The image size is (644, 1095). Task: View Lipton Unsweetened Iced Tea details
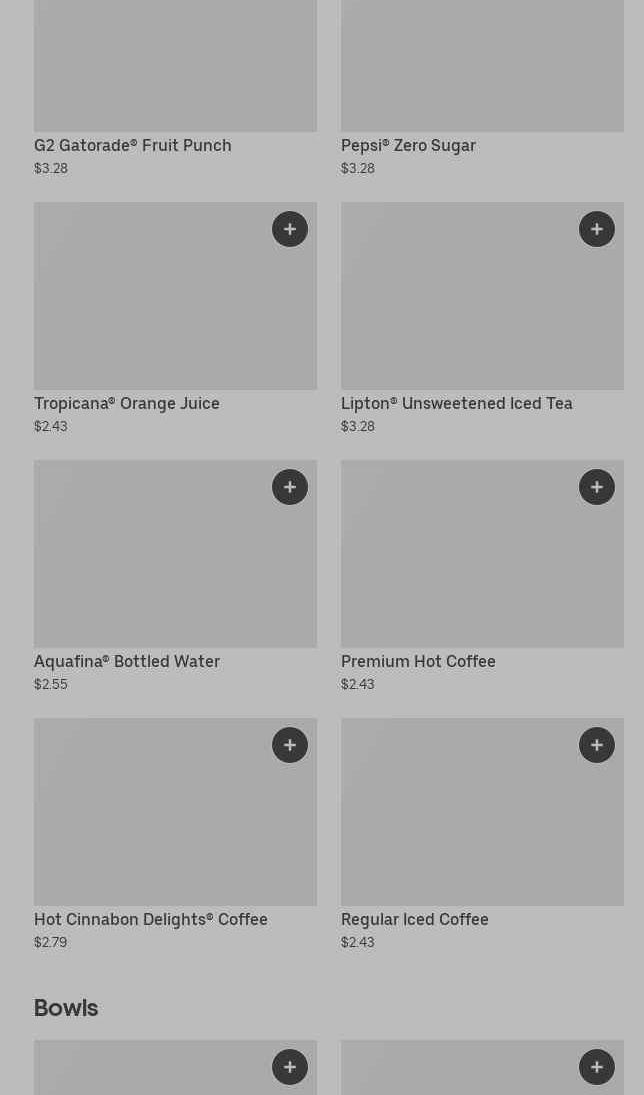tap(456, 404)
